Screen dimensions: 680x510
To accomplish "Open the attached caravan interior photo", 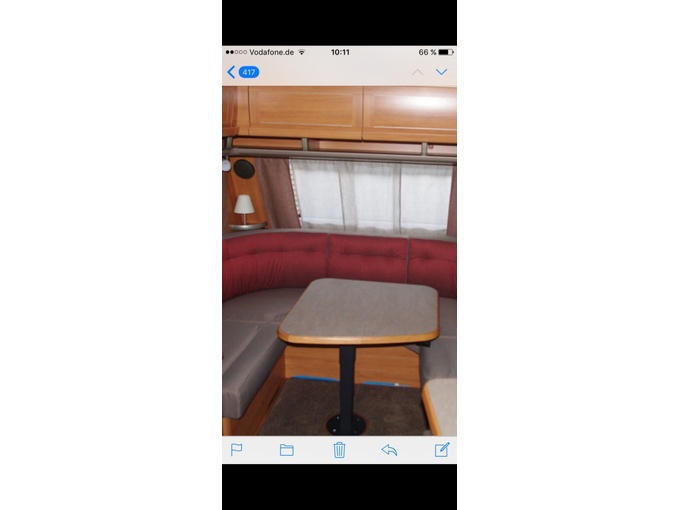I will click(x=339, y=260).
